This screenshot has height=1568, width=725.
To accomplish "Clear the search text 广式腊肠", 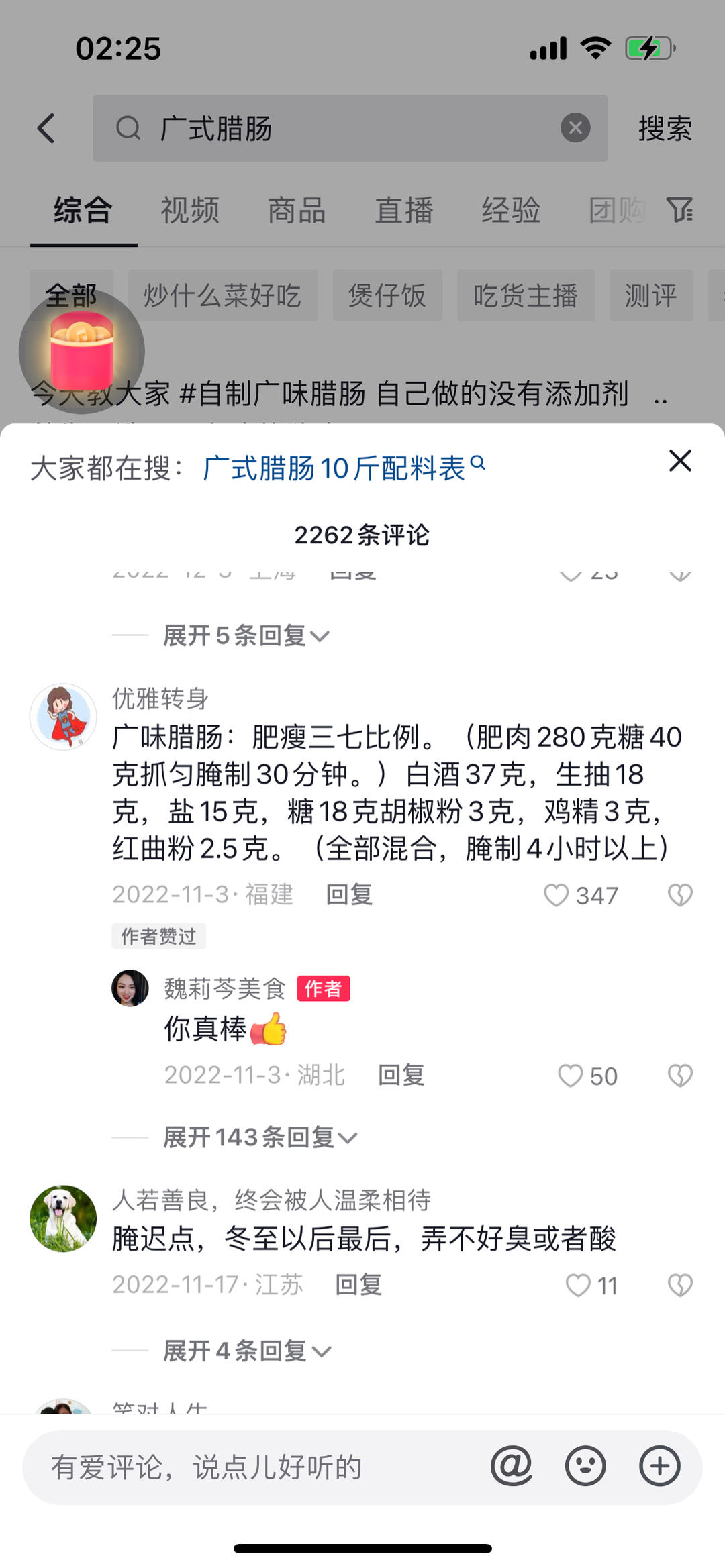I will 575,127.
